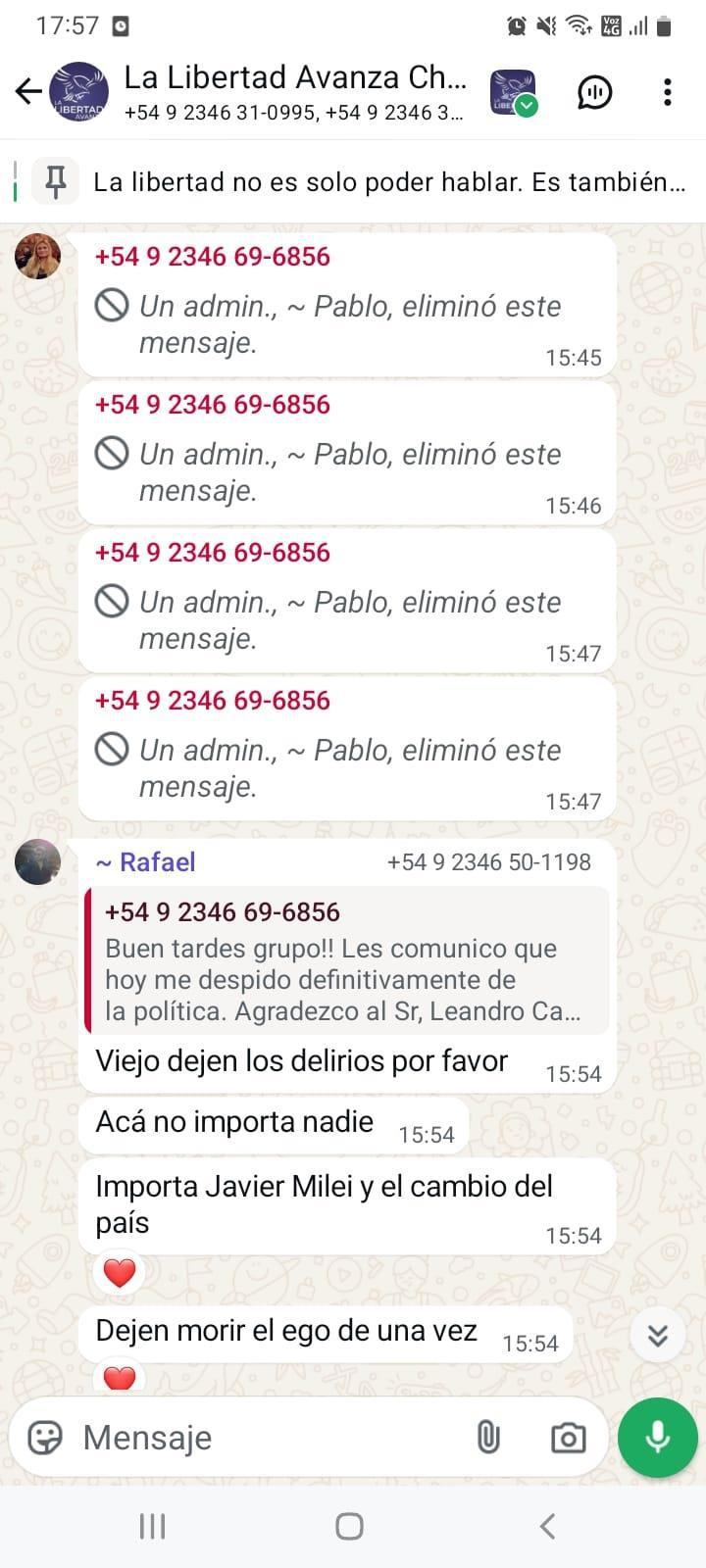Open La Libertad Avanza group info

(294, 92)
